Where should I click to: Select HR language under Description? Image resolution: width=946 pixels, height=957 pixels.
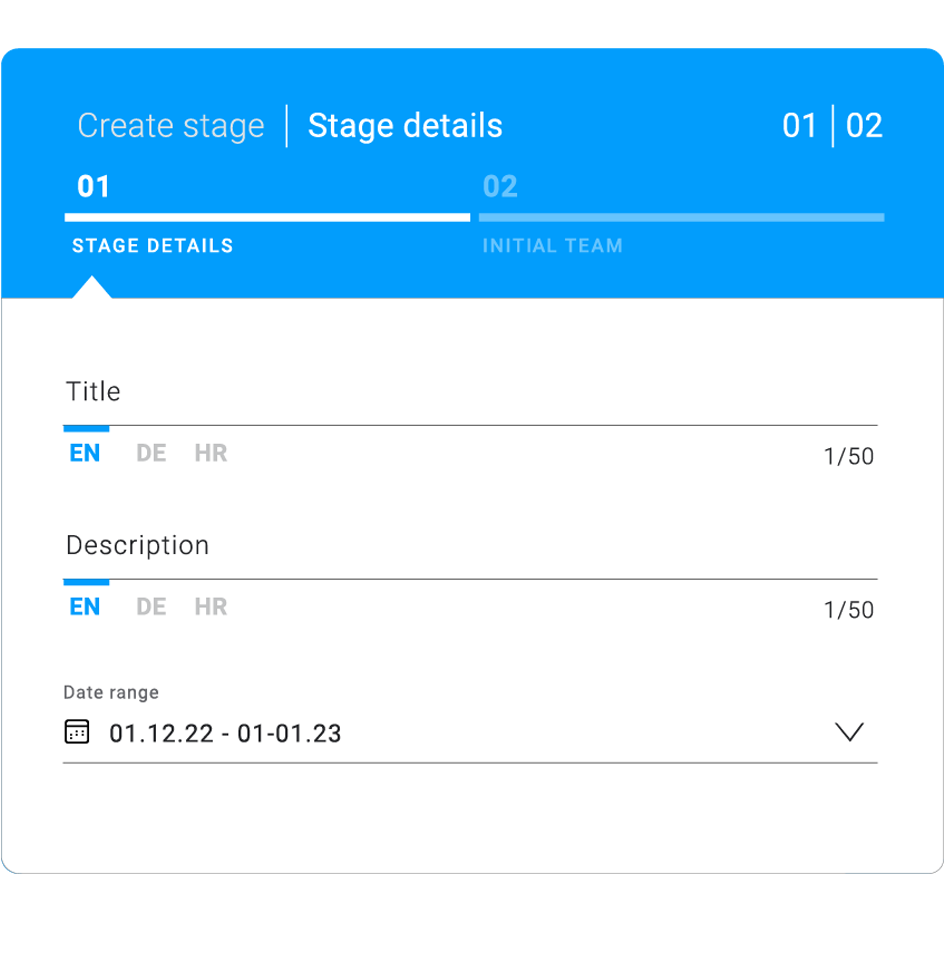(x=211, y=607)
